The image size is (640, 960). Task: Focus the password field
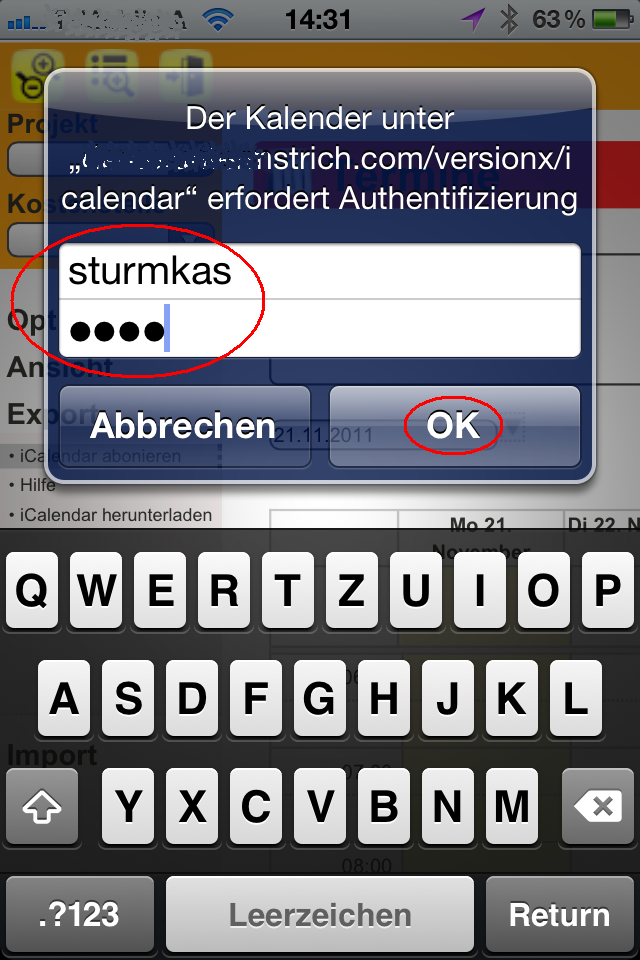point(320,329)
